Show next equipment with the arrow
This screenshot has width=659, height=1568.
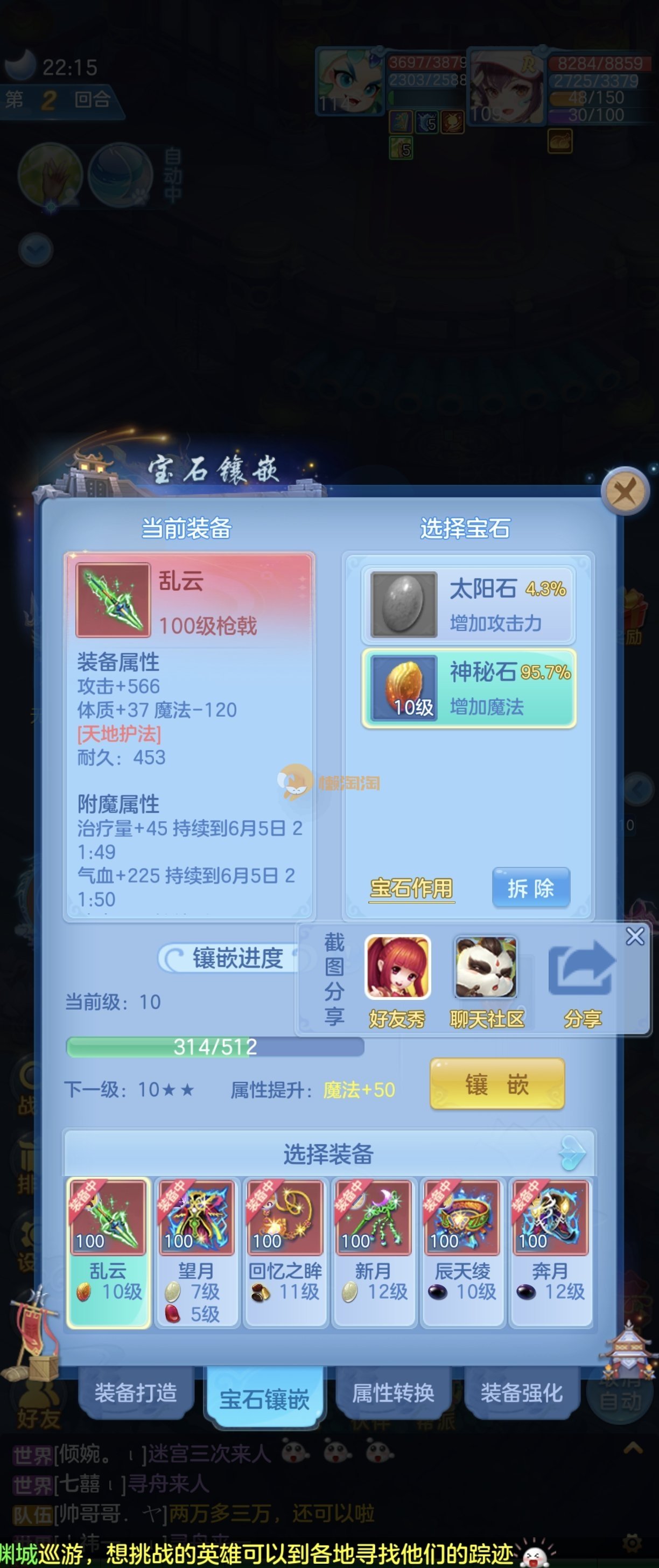(x=572, y=1152)
